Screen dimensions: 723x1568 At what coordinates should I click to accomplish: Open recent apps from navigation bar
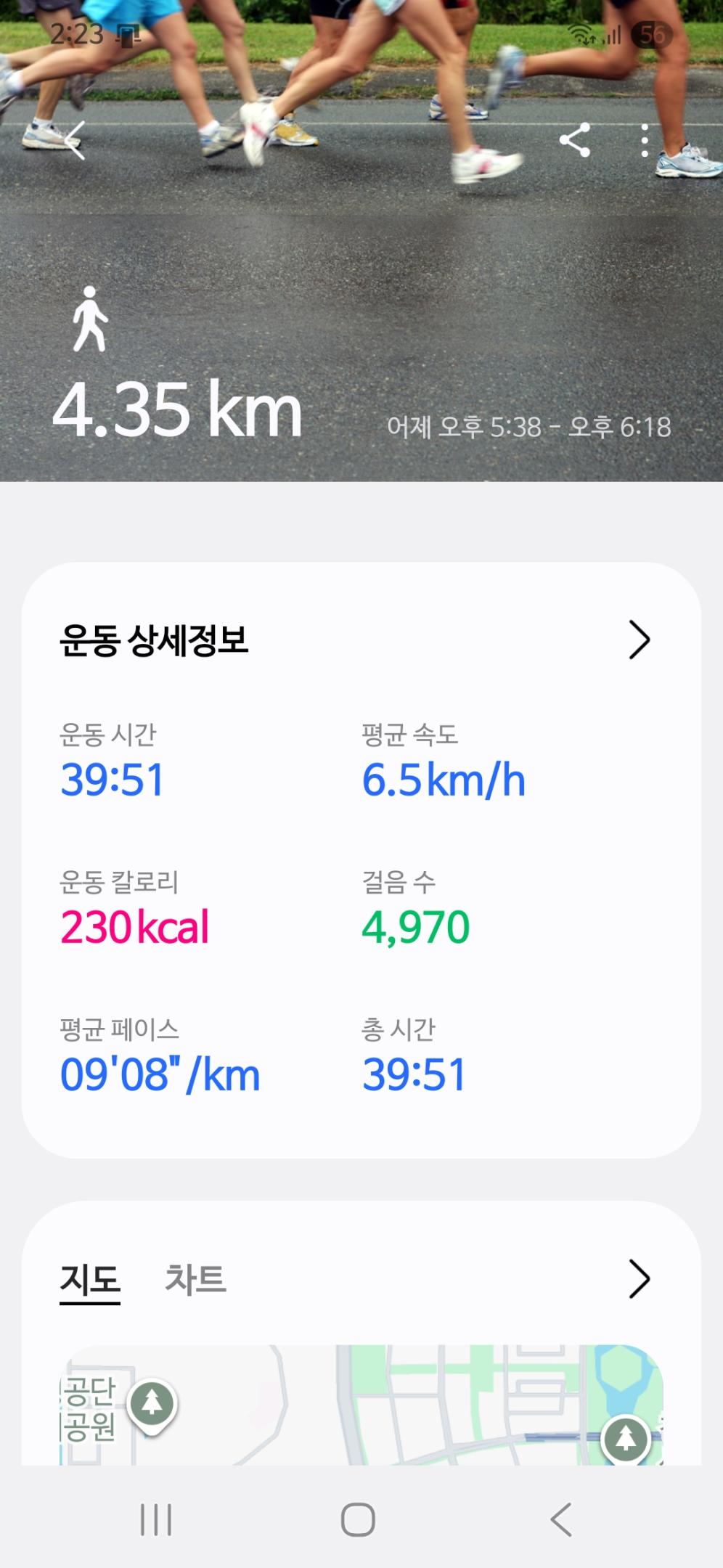pos(155,1519)
